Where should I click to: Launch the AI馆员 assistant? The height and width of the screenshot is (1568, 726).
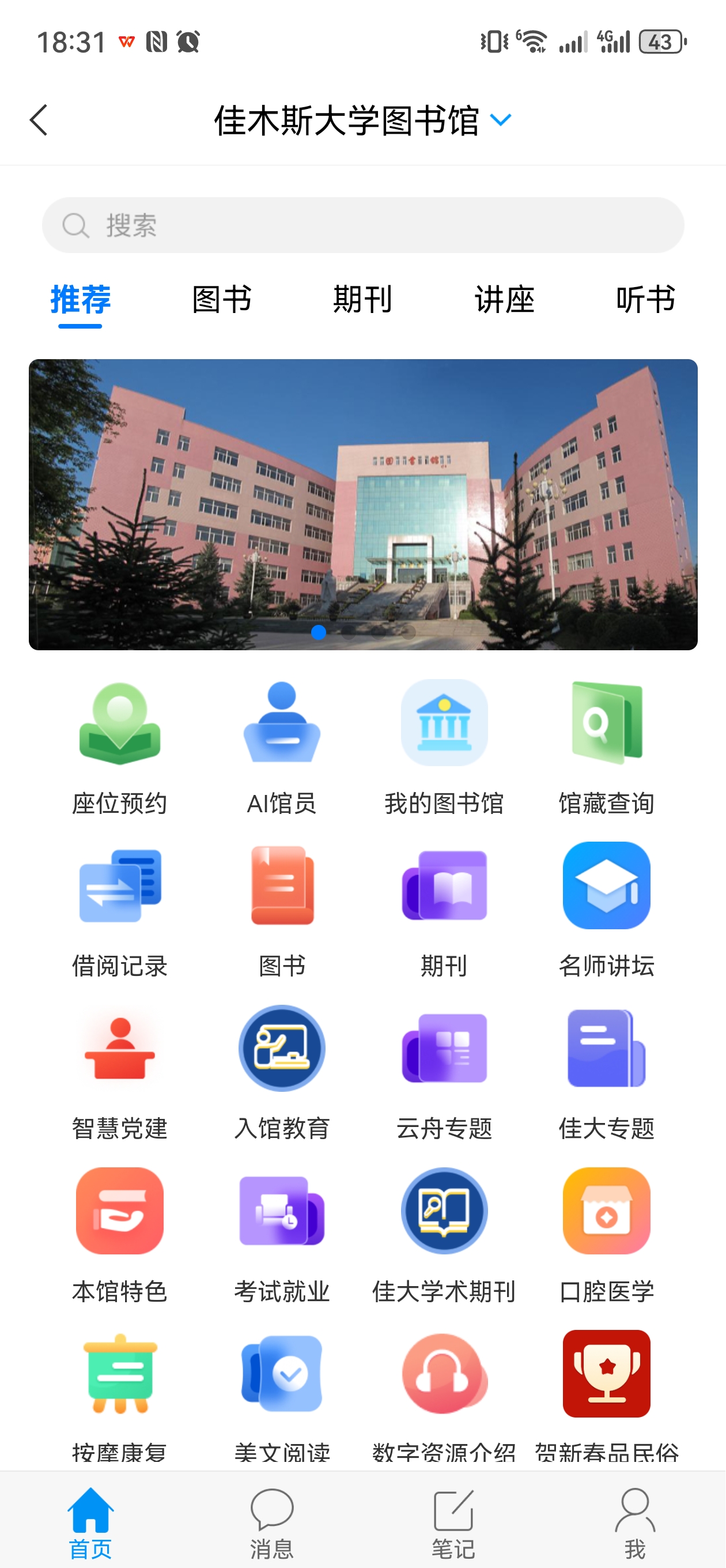(x=282, y=748)
